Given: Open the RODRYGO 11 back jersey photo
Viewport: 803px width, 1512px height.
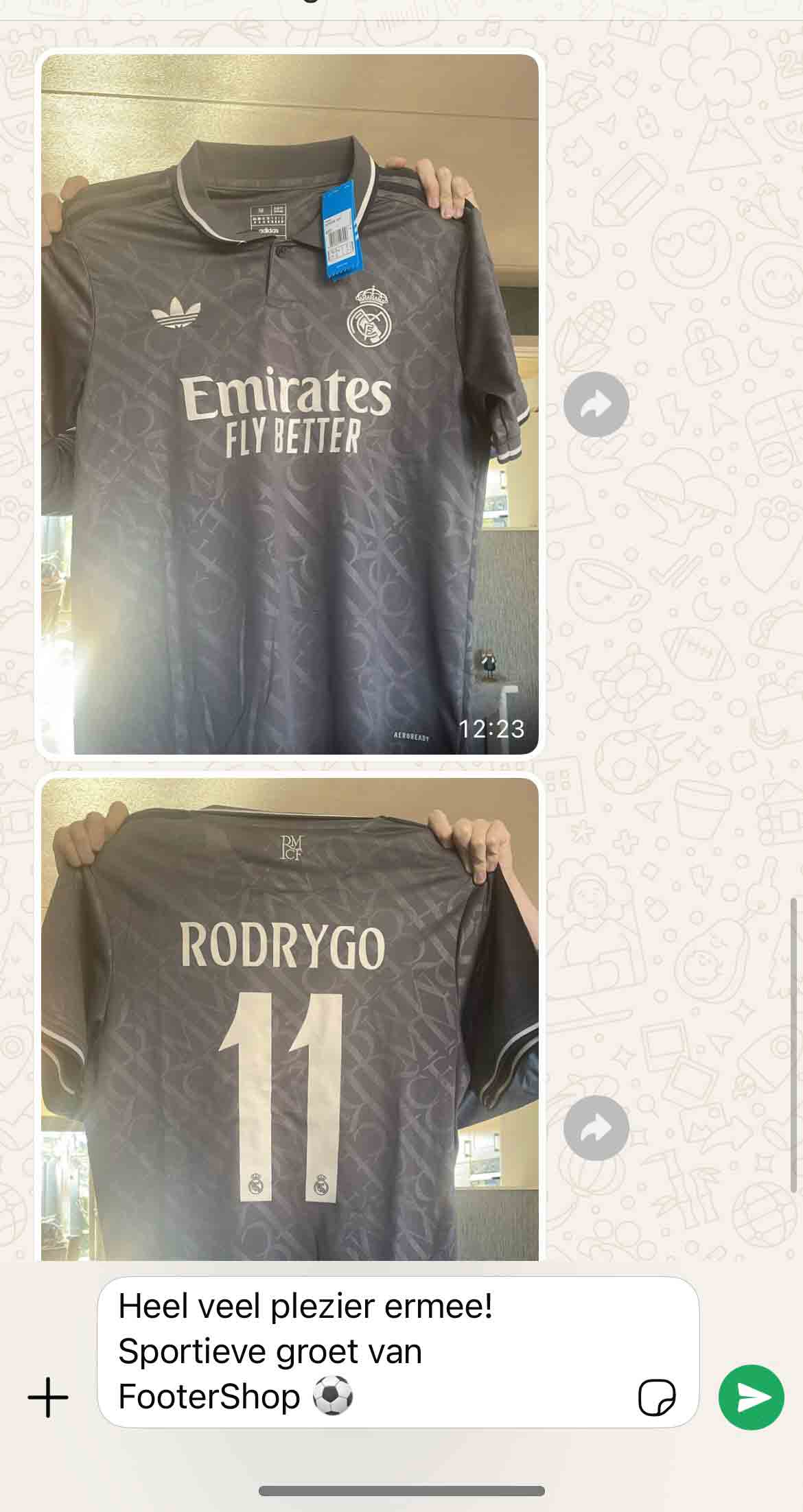Looking at the screenshot, I should click(x=290, y=1019).
